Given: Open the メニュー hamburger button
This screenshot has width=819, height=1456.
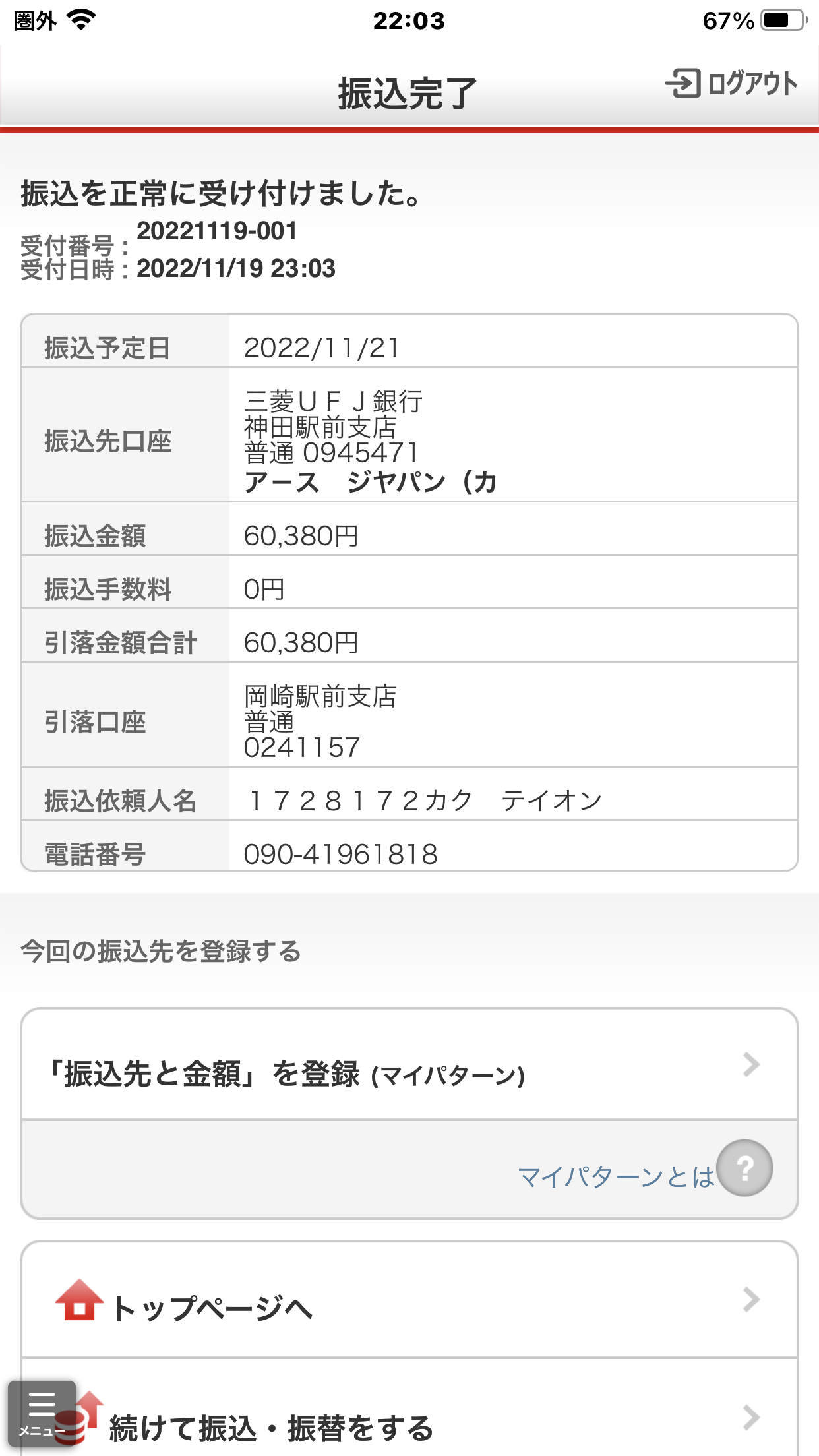Looking at the screenshot, I should tap(42, 1414).
